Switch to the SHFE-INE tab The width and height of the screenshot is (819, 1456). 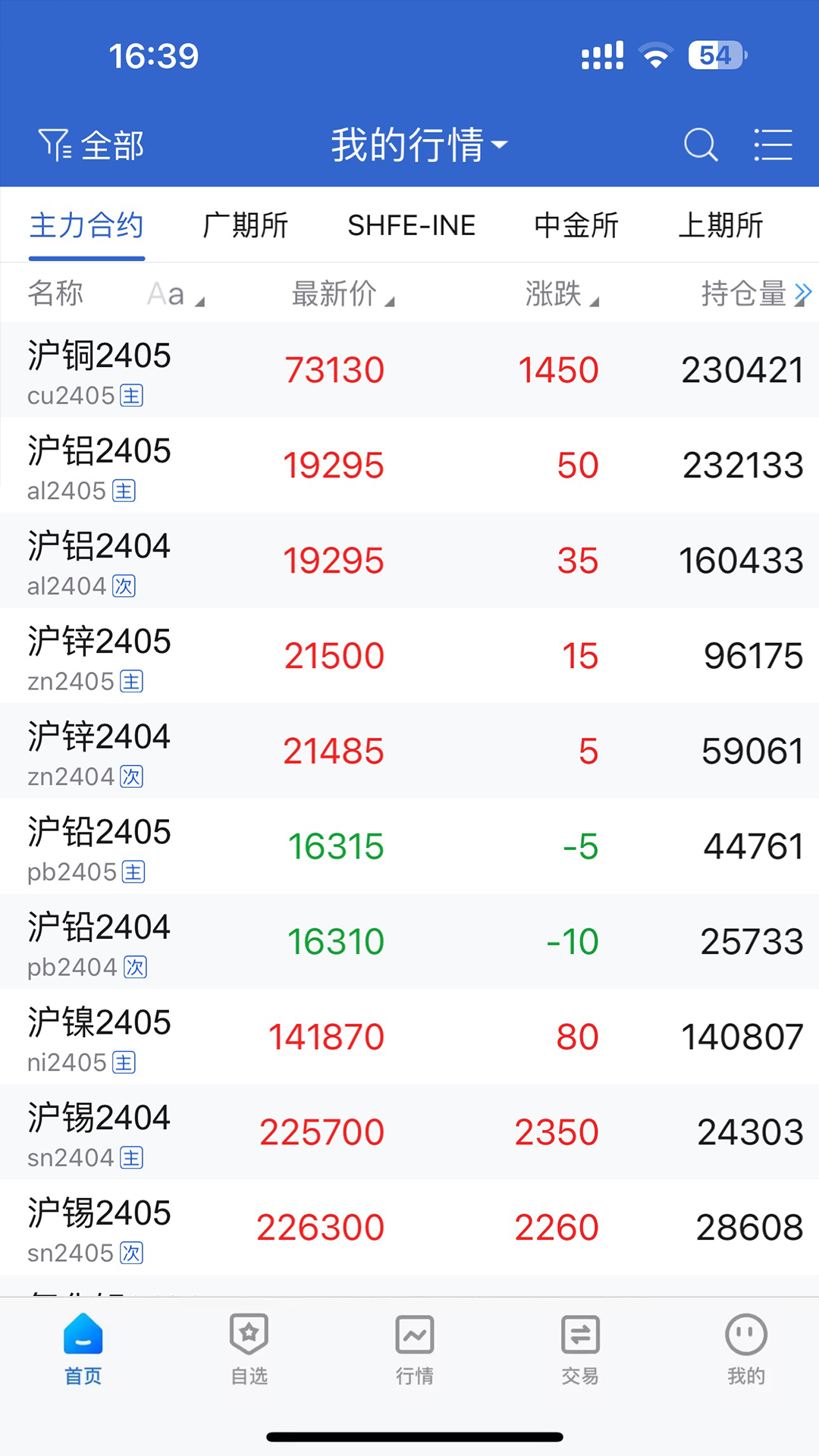point(411,225)
